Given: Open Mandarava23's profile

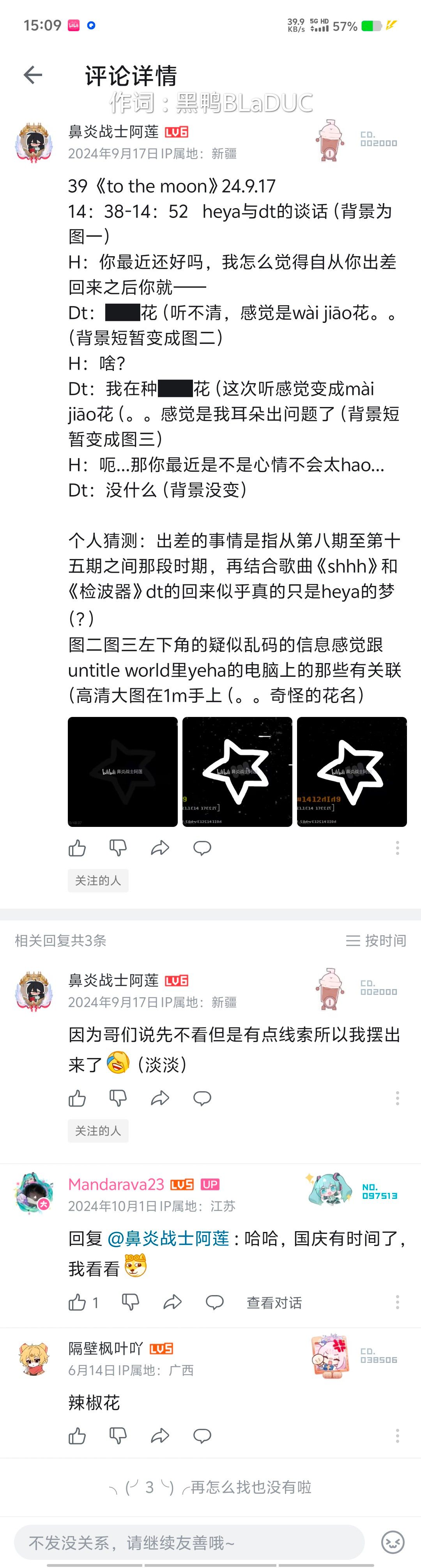Looking at the screenshot, I should coord(116,1184).
